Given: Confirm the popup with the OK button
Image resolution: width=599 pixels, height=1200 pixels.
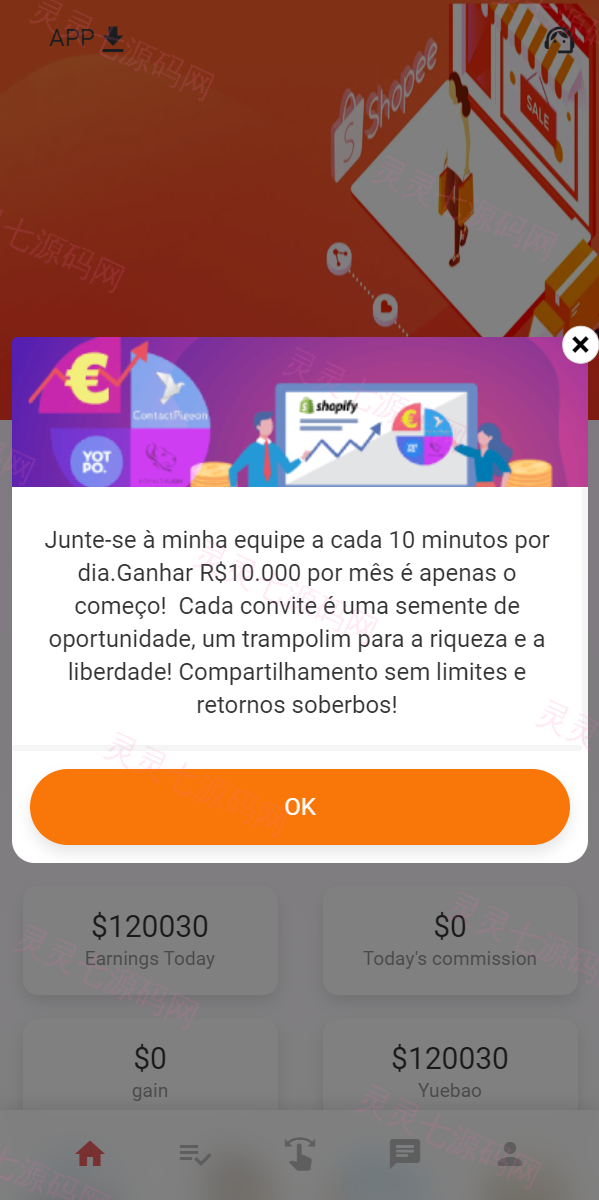Looking at the screenshot, I should [x=300, y=807].
